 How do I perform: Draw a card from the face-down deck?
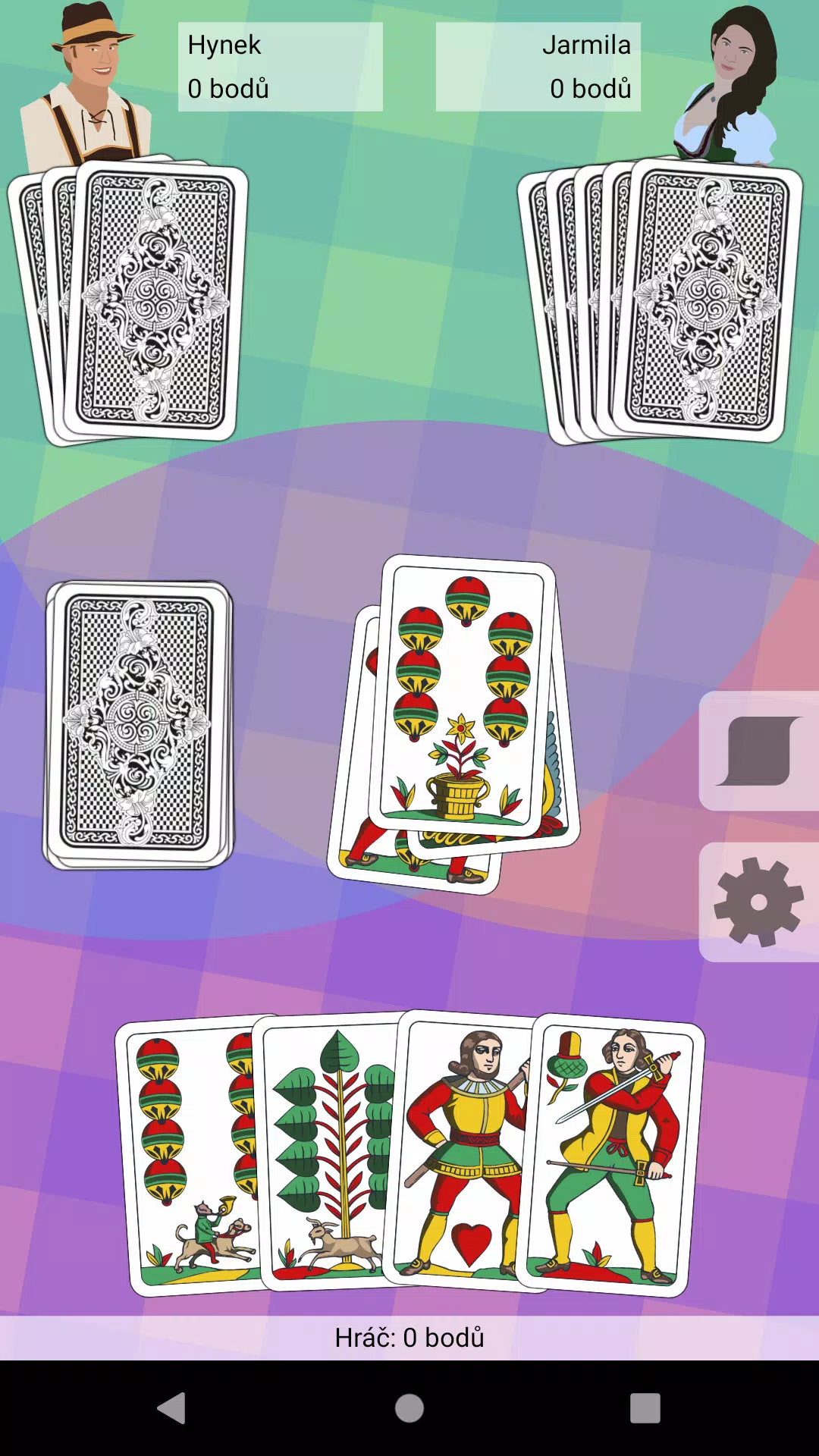pos(138,724)
